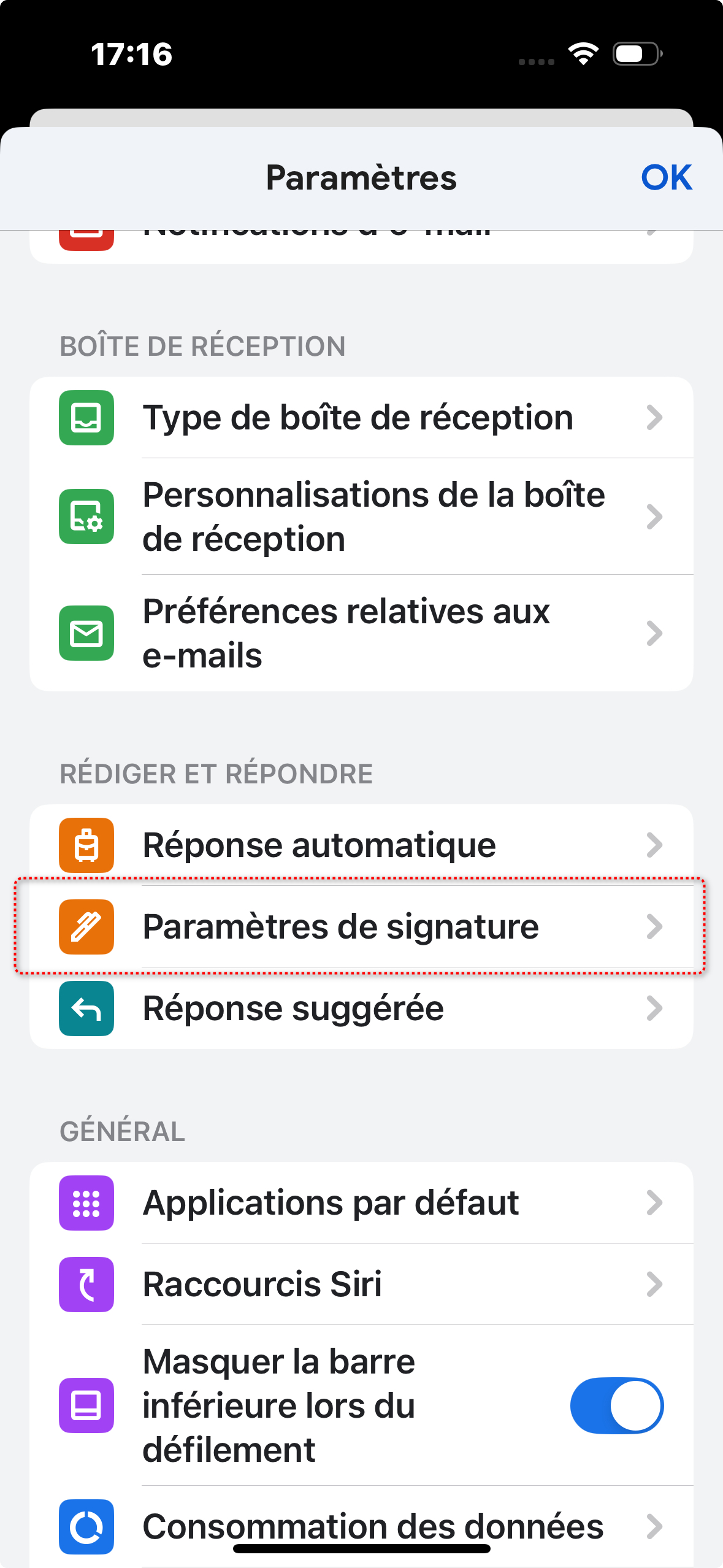This screenshot has width=723, height=1568.
Task: Open Raccourcis Siri
Action: (x=361, y=1284)
